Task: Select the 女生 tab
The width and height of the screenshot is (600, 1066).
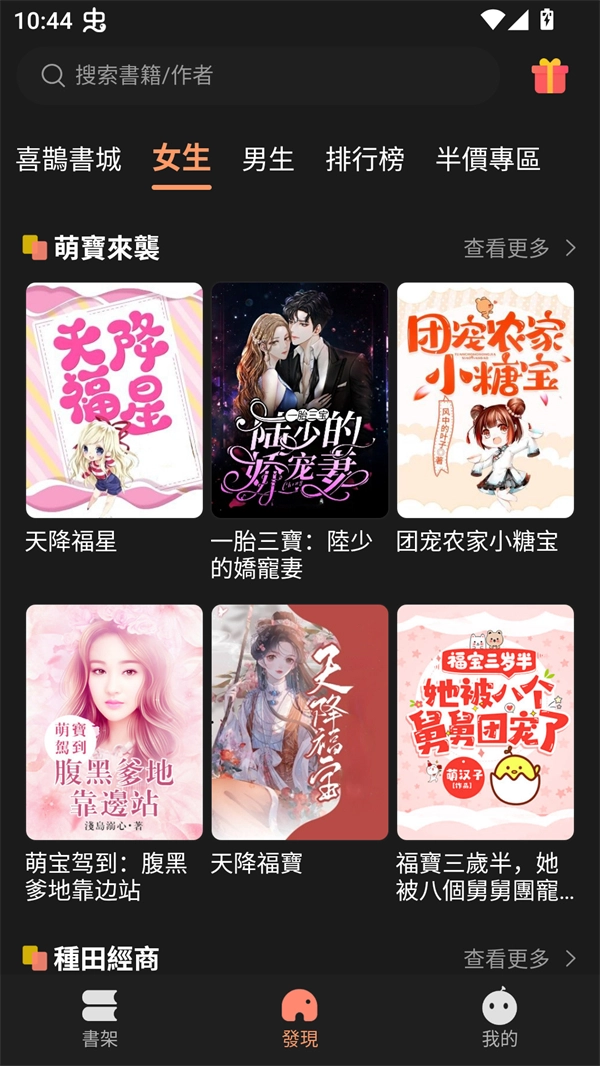Action: tap(182, 159)
